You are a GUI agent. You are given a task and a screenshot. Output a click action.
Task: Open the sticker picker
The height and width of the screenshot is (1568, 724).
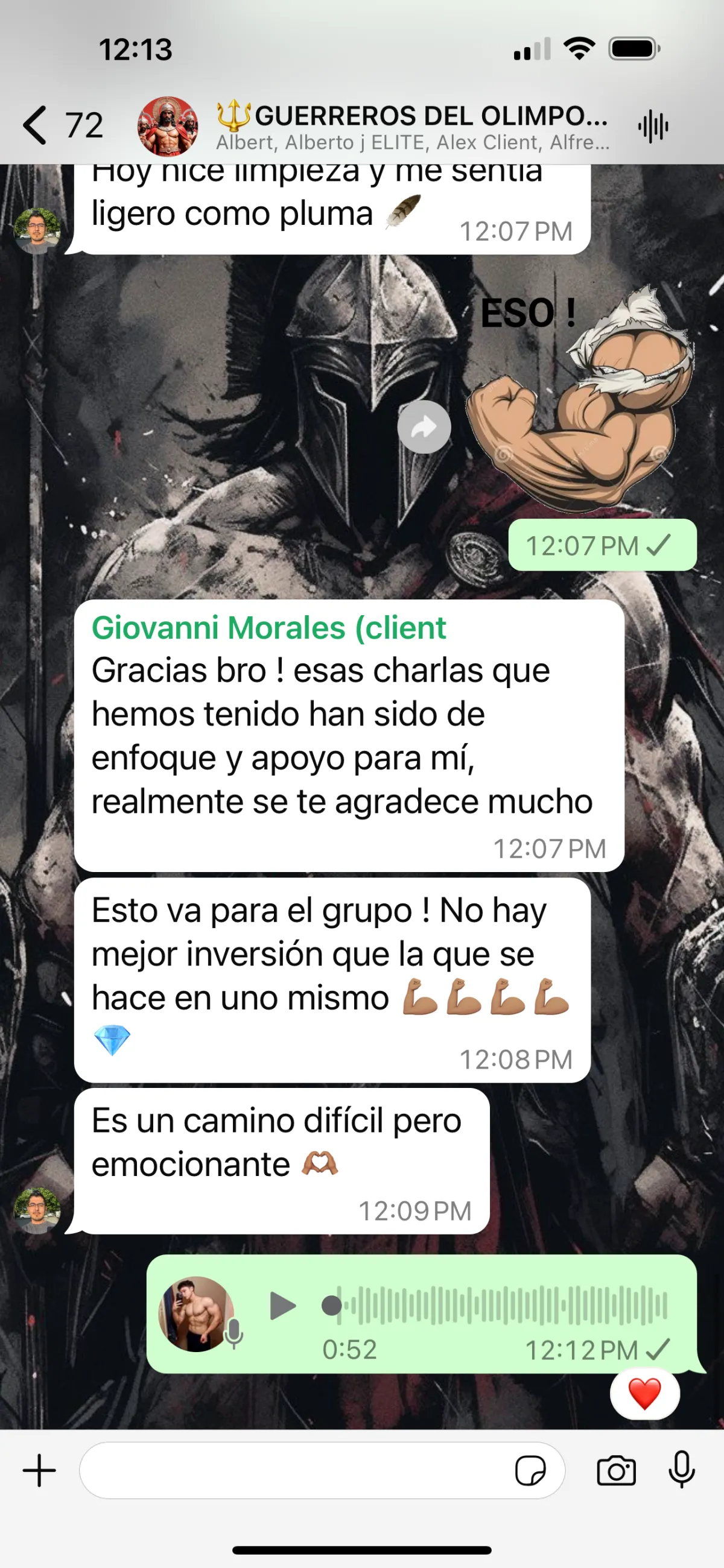click(530, 1471)
